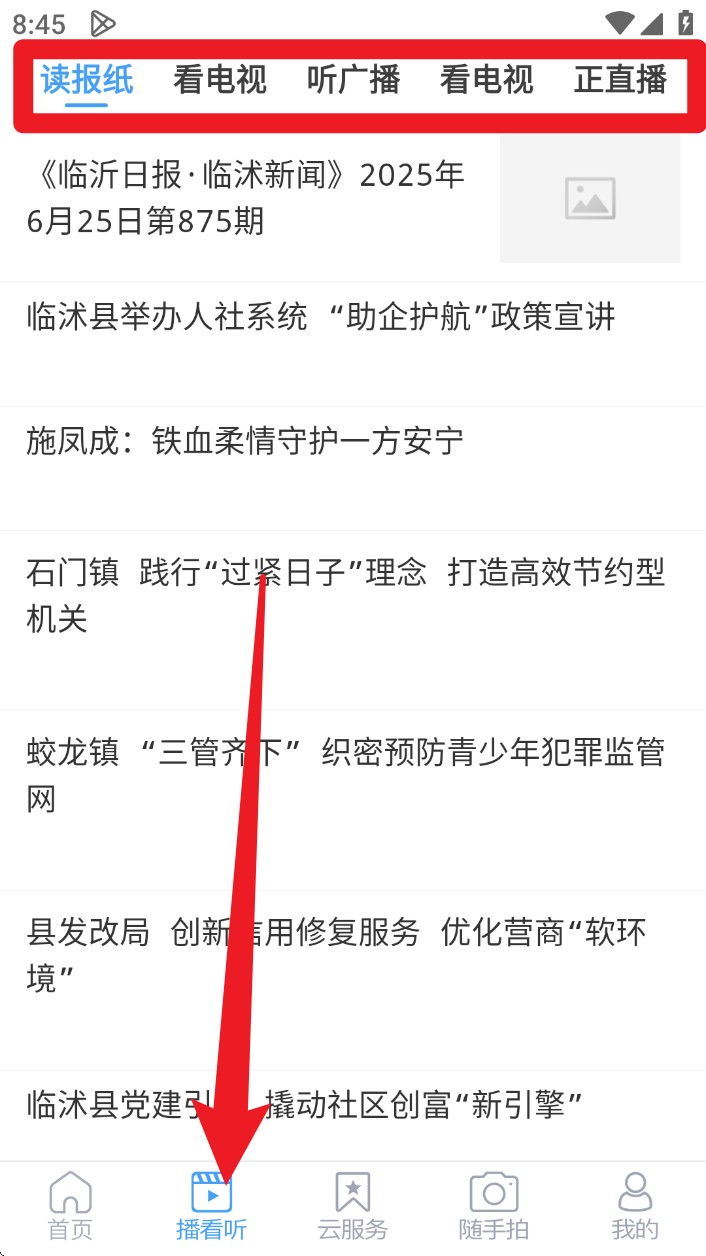Read the 石门镇 过紧日子 article
The height and width of the screenshot is (1256, 706).
click(x=353, y=620)
